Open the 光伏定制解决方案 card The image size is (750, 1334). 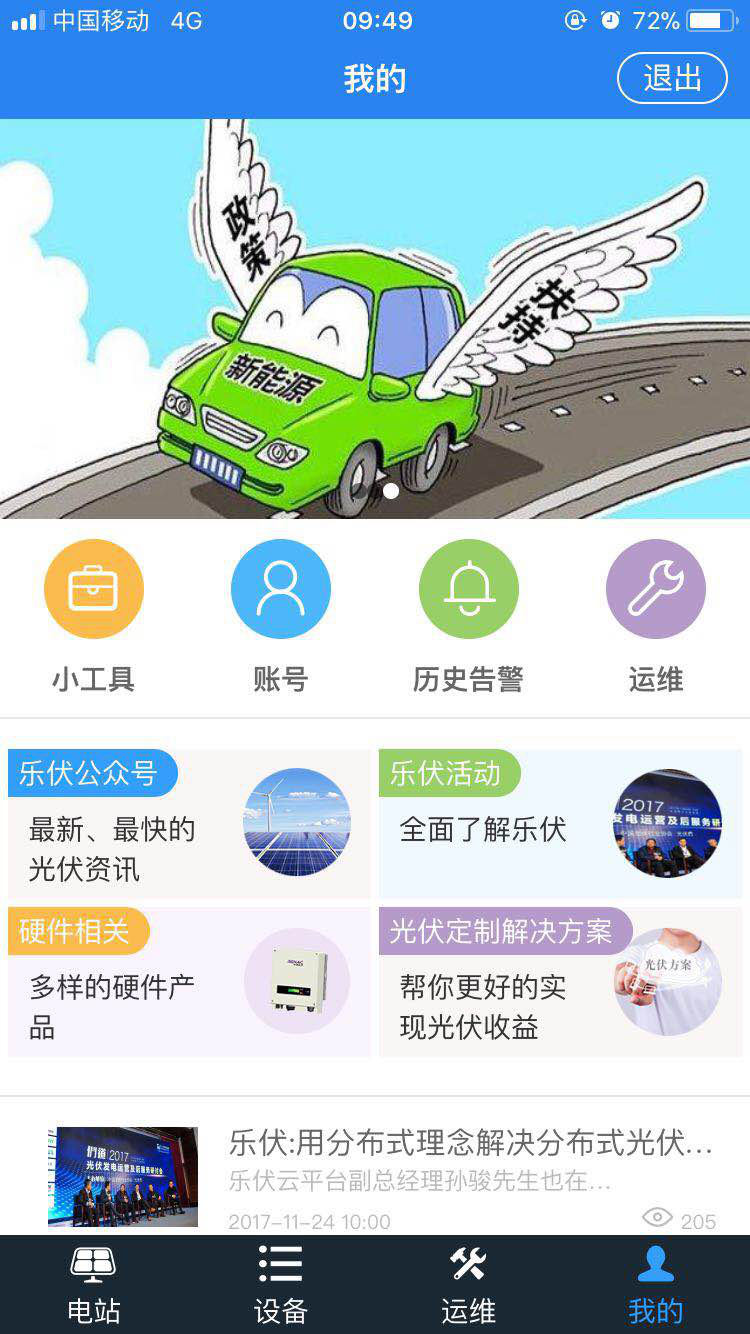click(x=560, y=982)
